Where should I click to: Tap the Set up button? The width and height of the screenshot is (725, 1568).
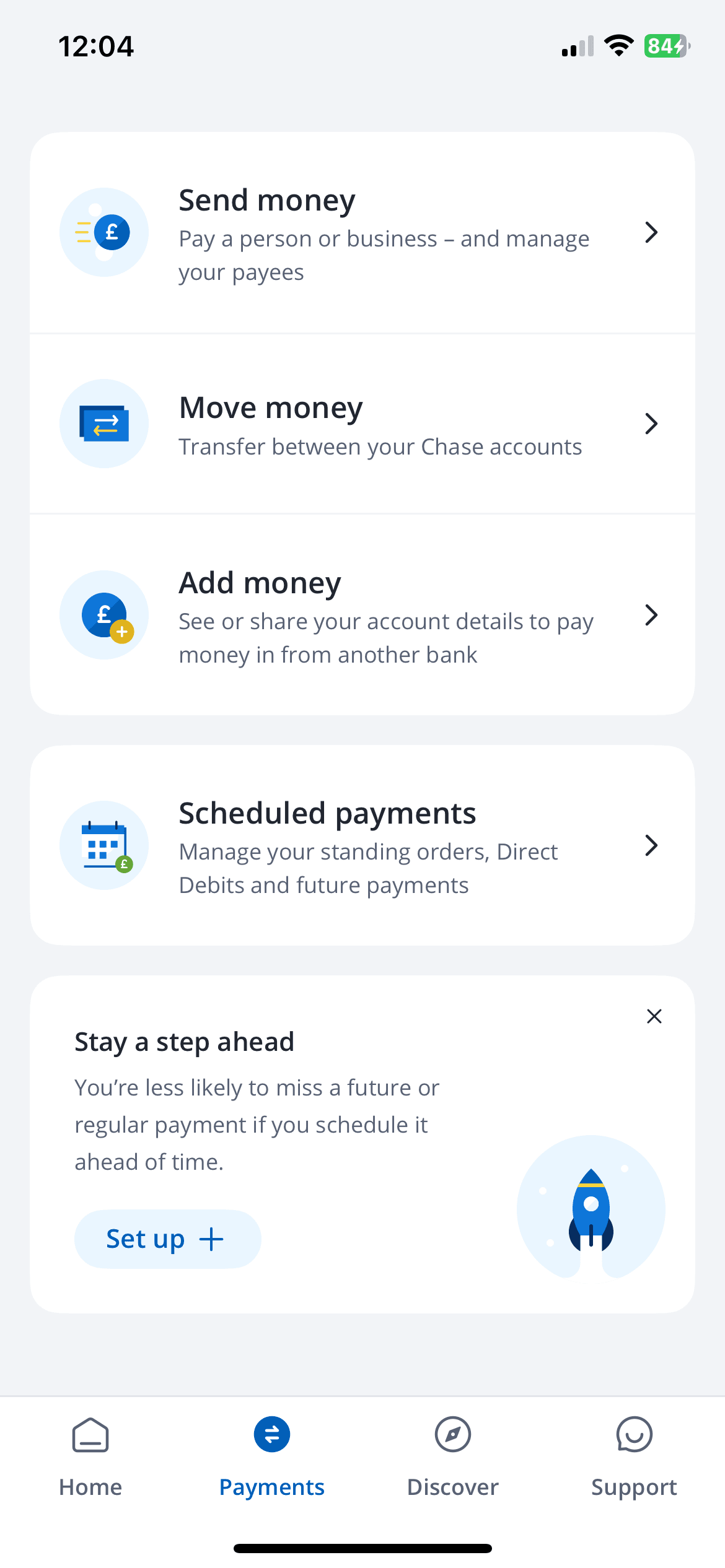[167, 1239]
